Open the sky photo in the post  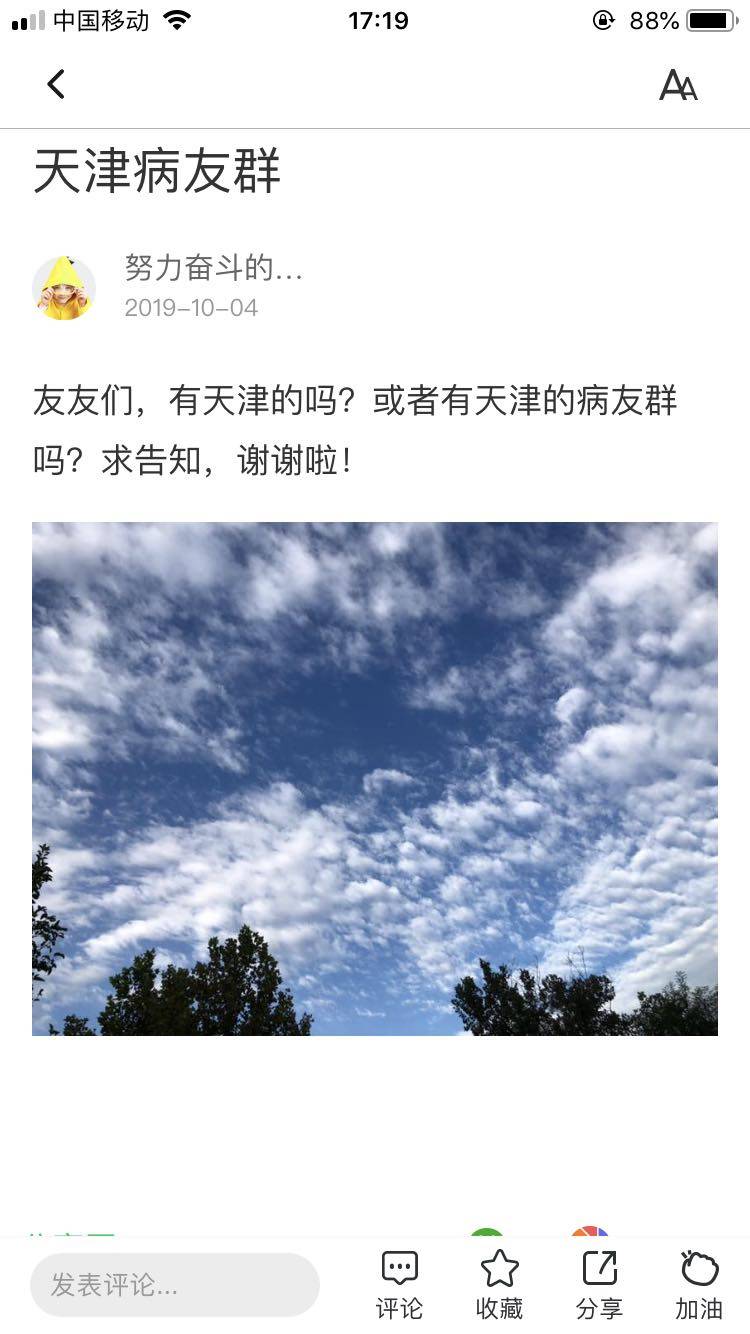tap(375, 778)
